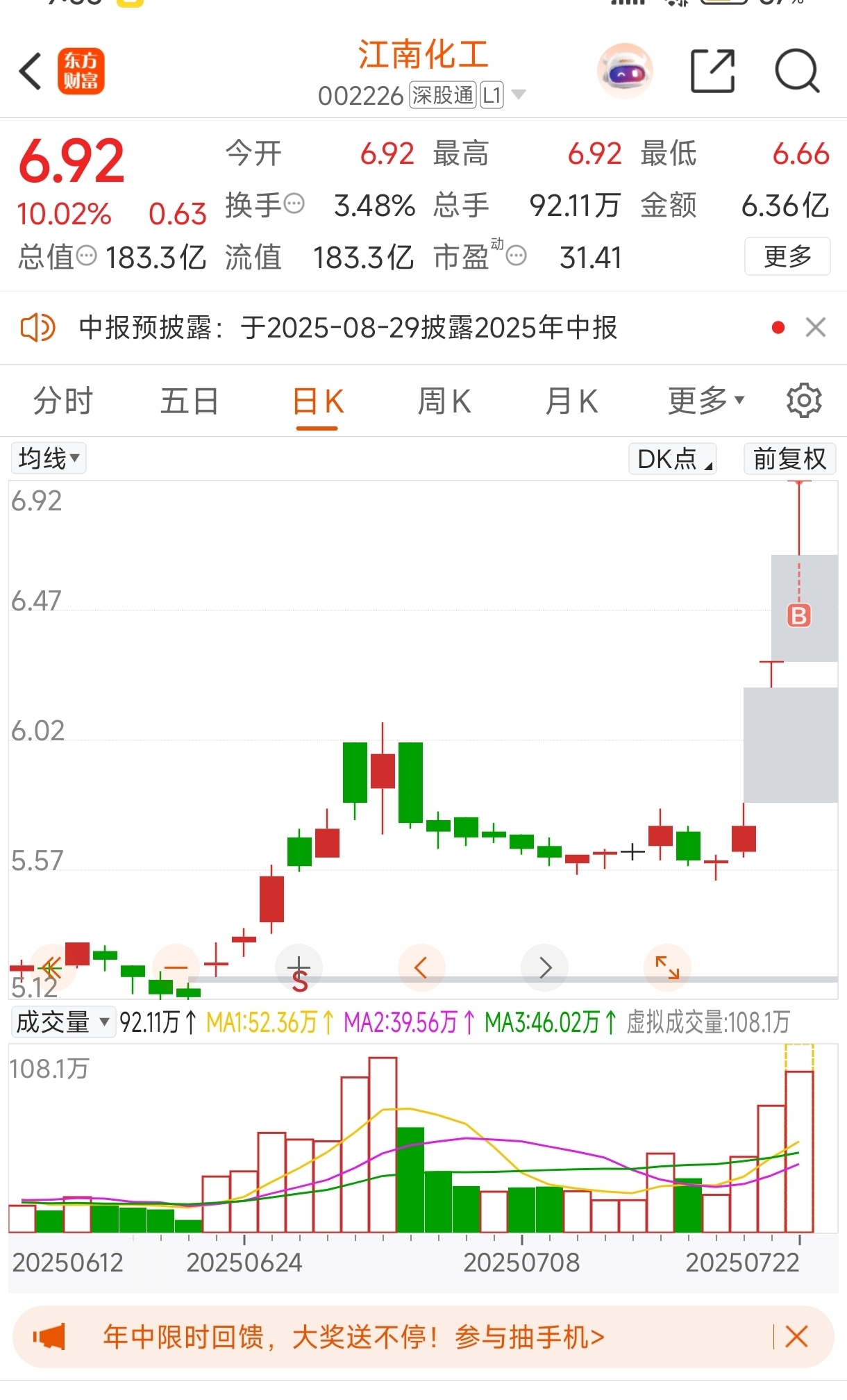847x1400 pixels.
Task: Move the chart to the next candle
Action: [544, 967]
